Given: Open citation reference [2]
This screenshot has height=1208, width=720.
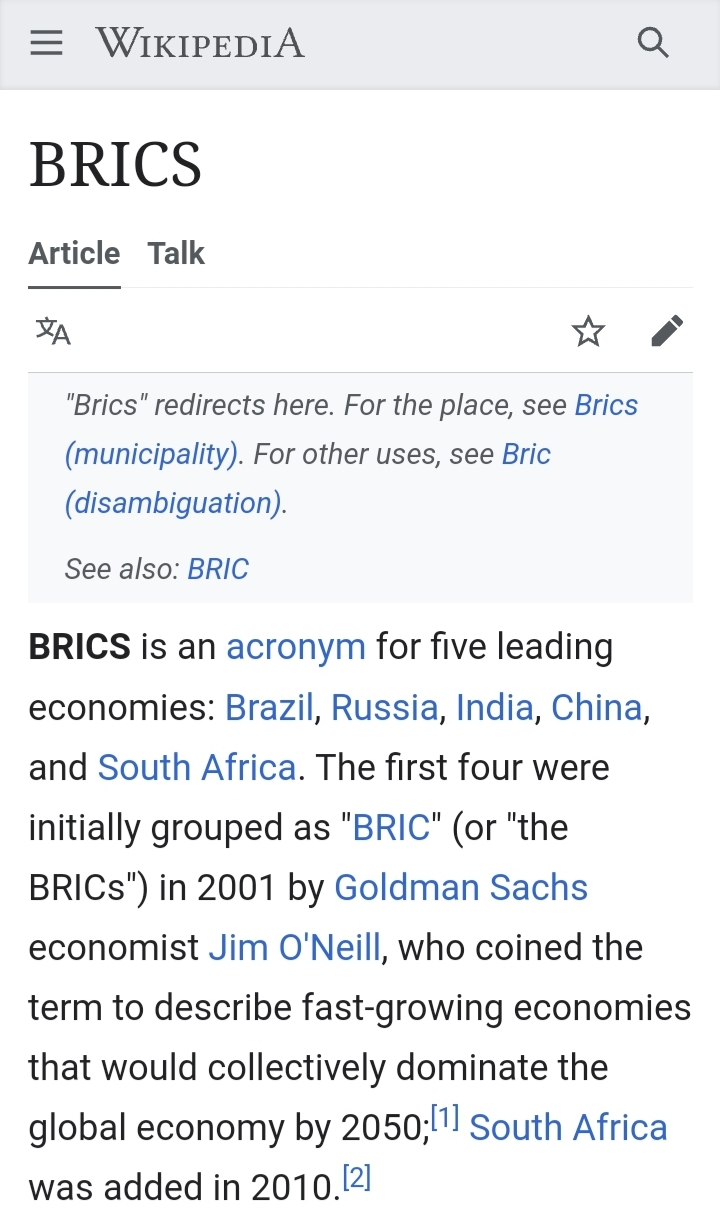Looking at the screenshot, I should [356, 1178].
